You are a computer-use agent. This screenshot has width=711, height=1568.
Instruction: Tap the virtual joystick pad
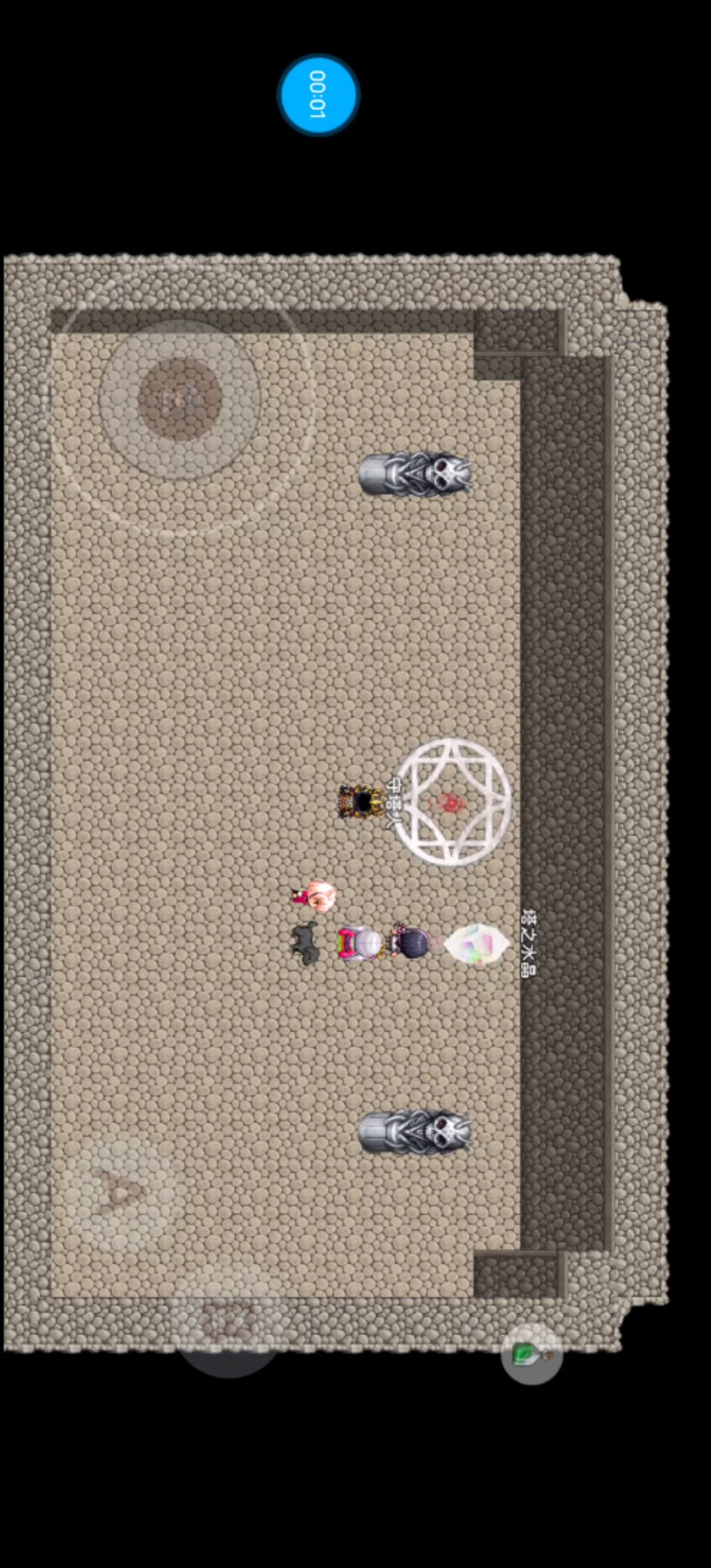[x=180, y=399]
